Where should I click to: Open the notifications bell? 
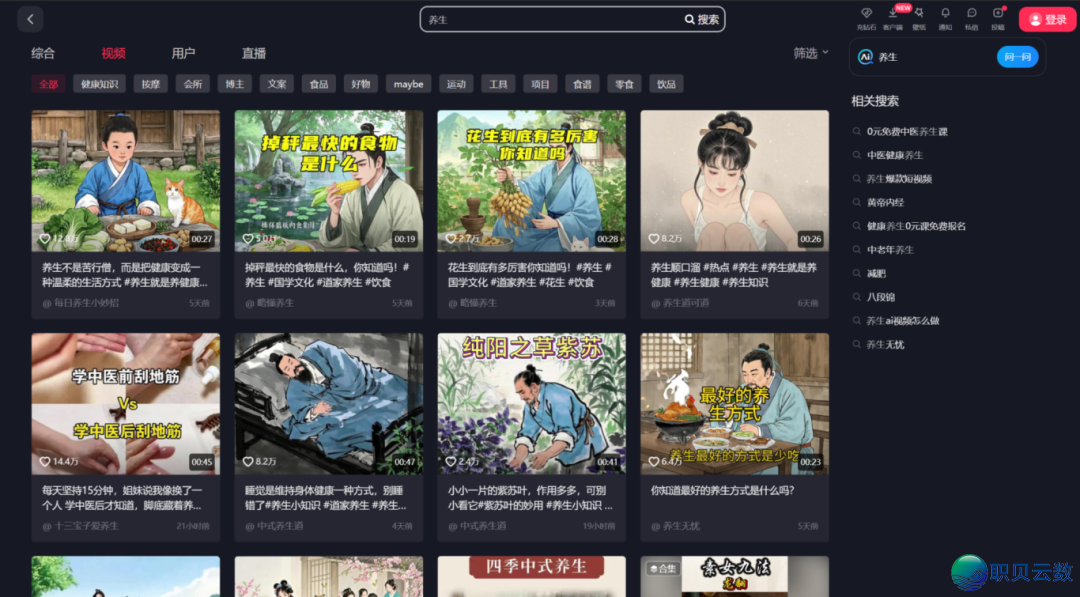click(945, 17)
